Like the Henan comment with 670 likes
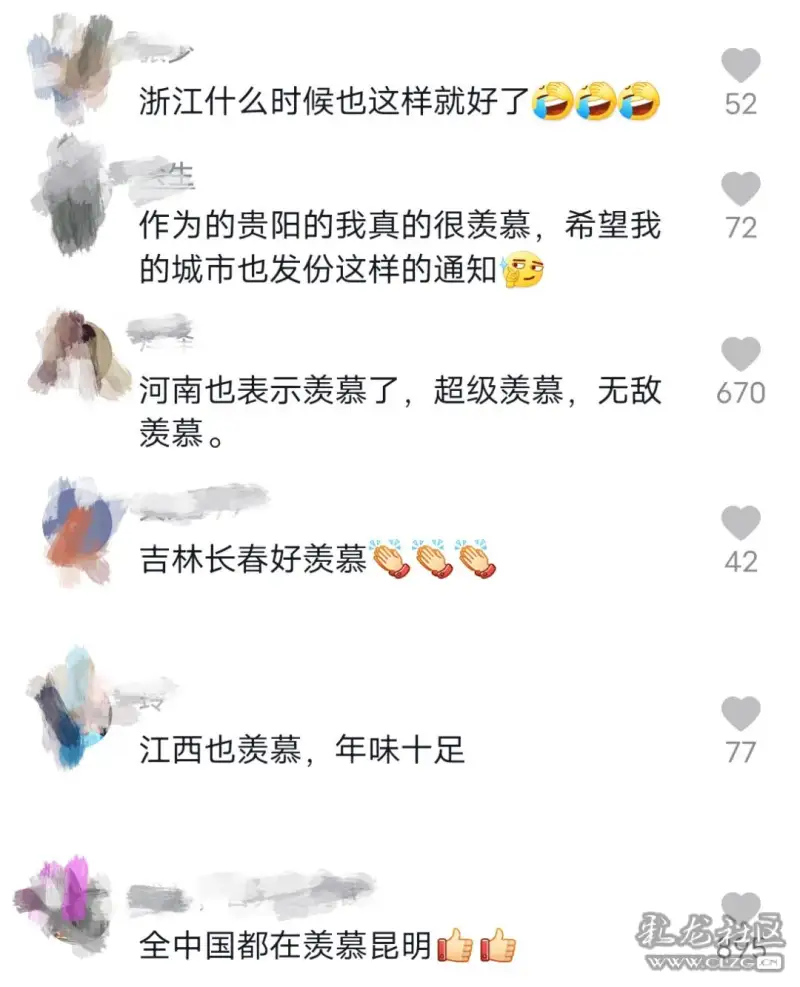Viewport: 800px width, 987px height. click(x=741, y=354)
